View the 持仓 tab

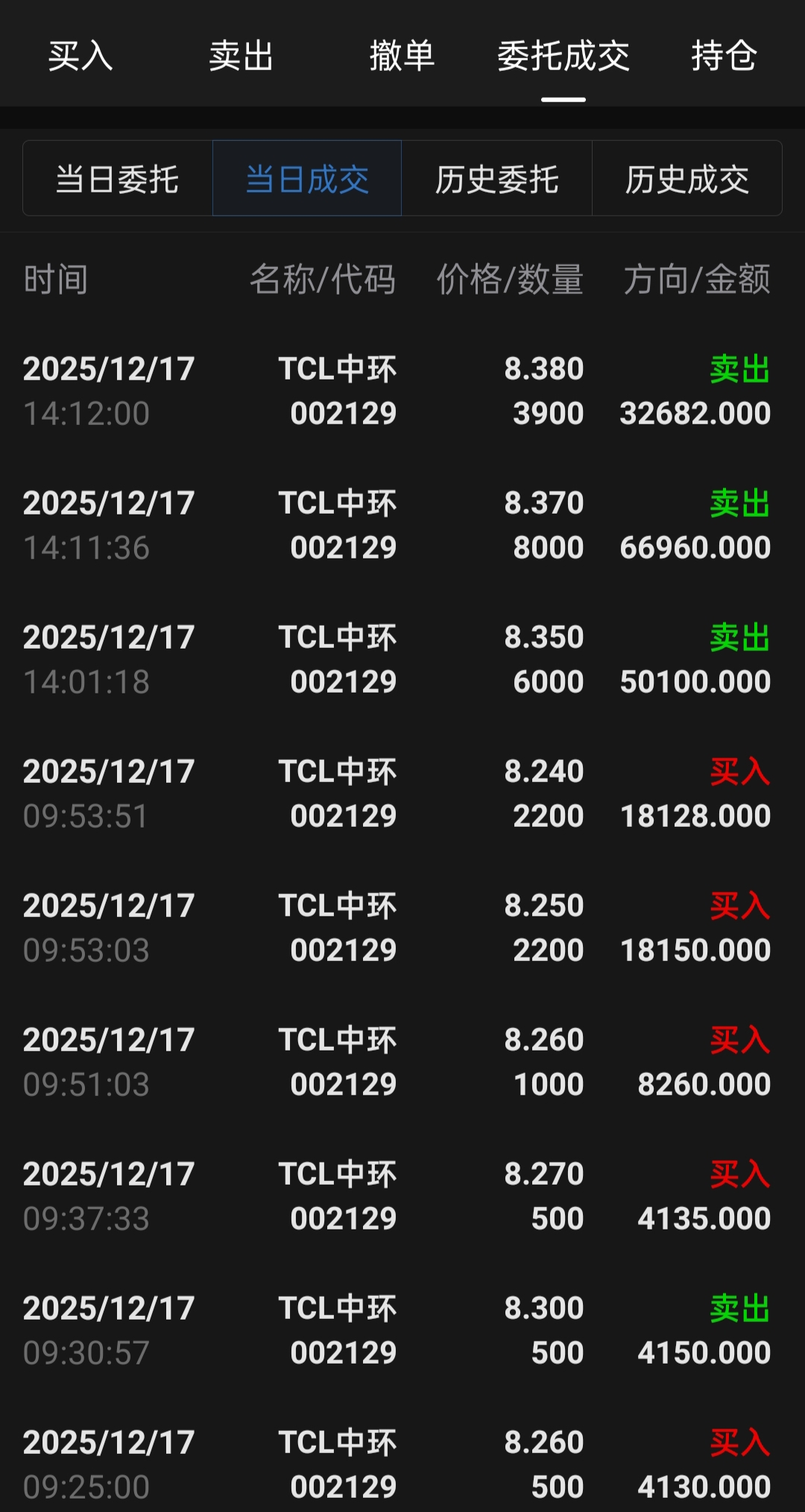[x=724, y=57]
